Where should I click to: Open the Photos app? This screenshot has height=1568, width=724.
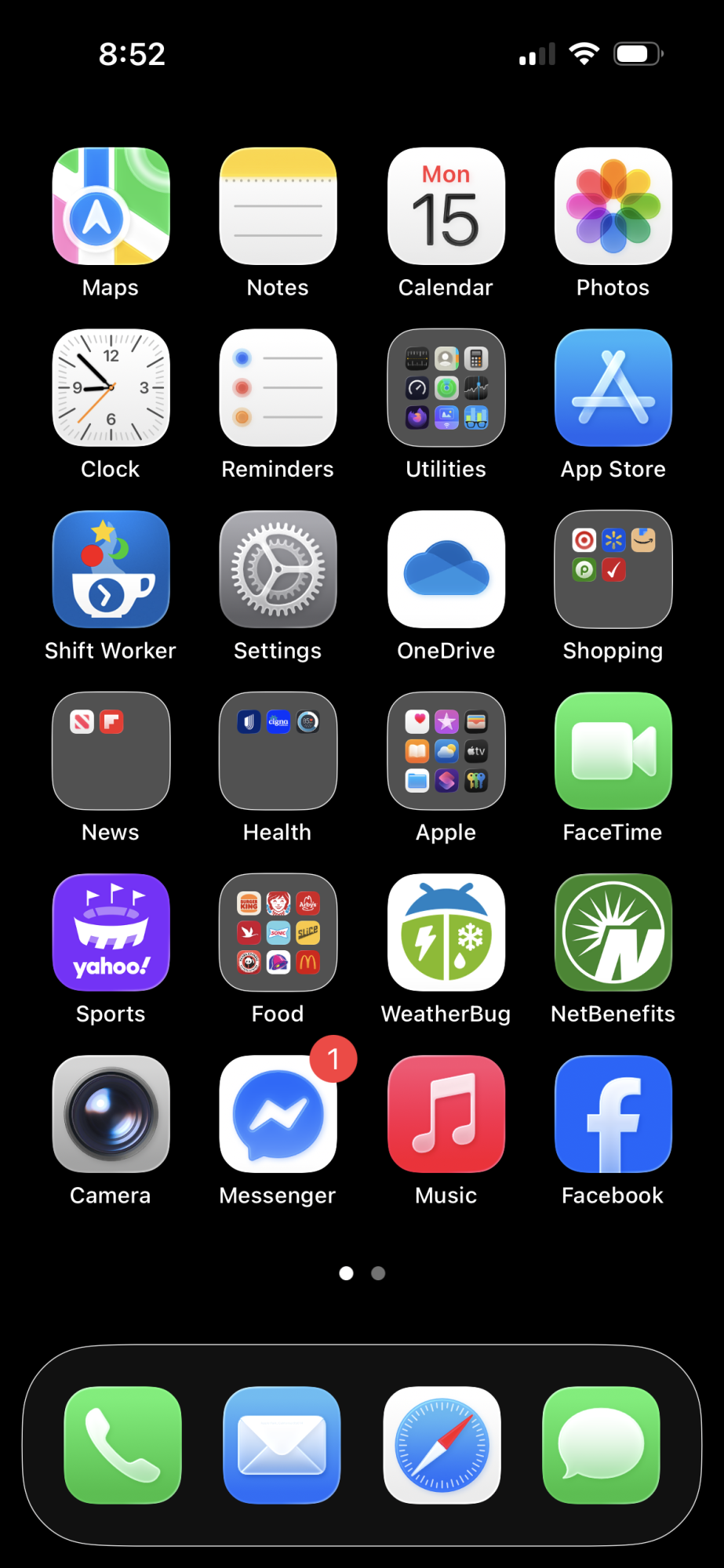coord(613,206)
